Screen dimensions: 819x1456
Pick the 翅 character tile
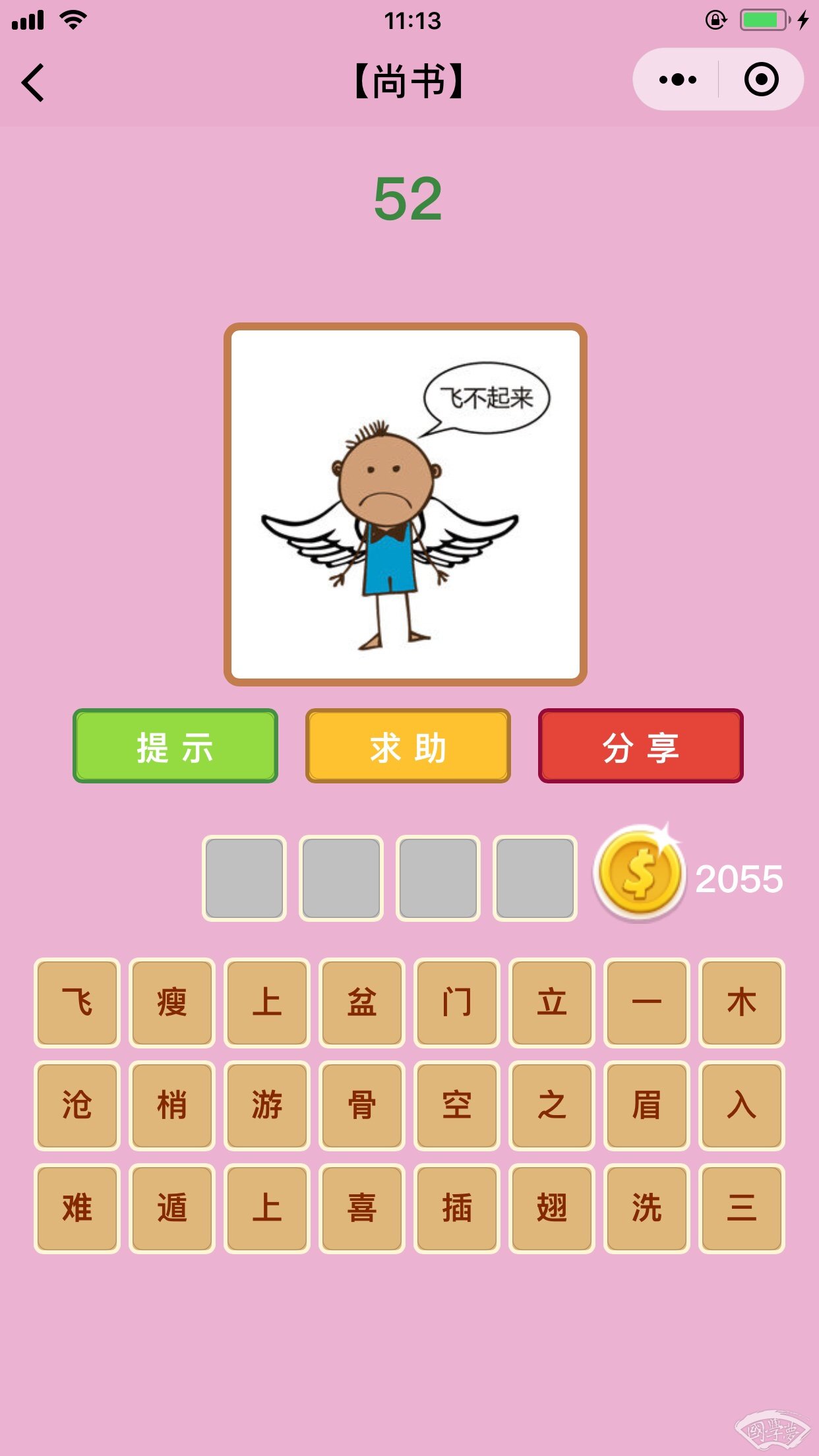(552, 1208)
